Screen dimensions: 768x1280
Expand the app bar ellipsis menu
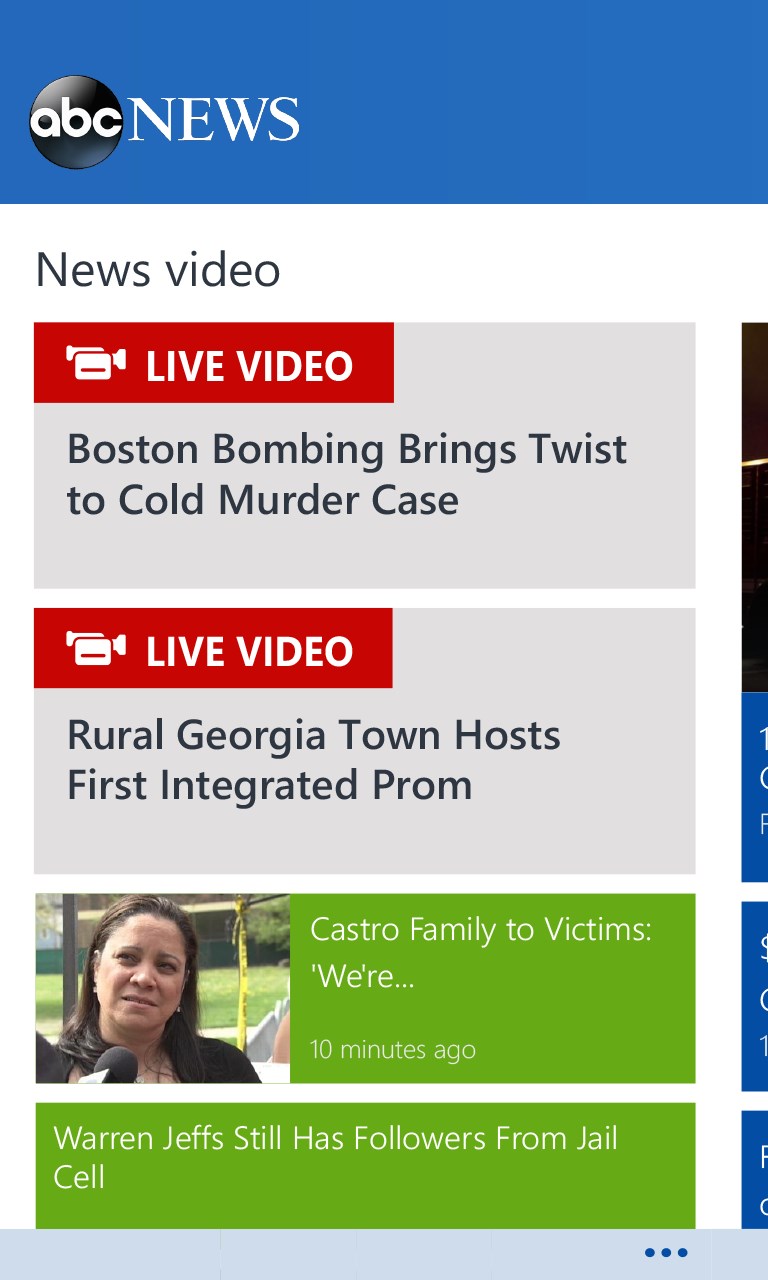(x=665, y=1253)
